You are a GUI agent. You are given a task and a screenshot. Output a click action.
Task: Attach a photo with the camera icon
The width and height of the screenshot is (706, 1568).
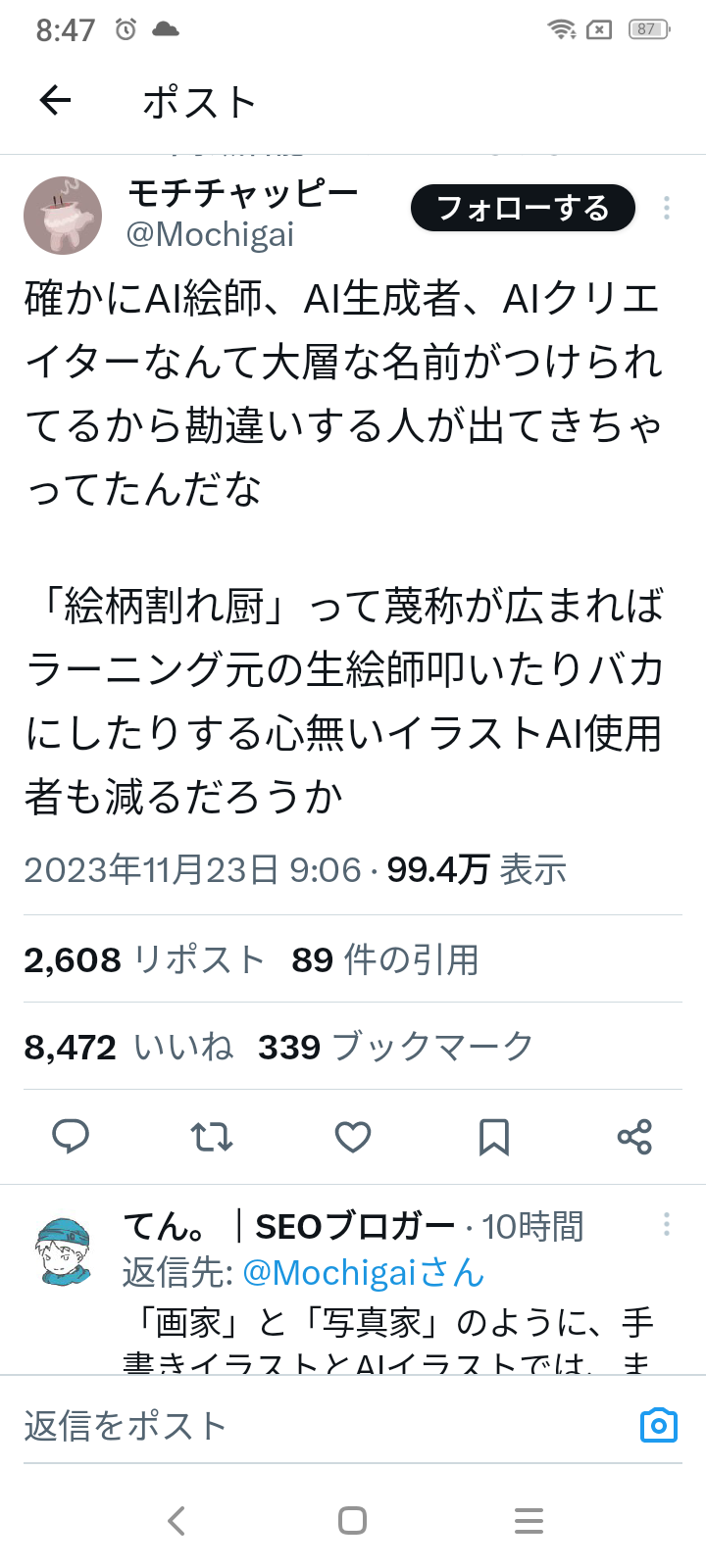[659, 1425]
